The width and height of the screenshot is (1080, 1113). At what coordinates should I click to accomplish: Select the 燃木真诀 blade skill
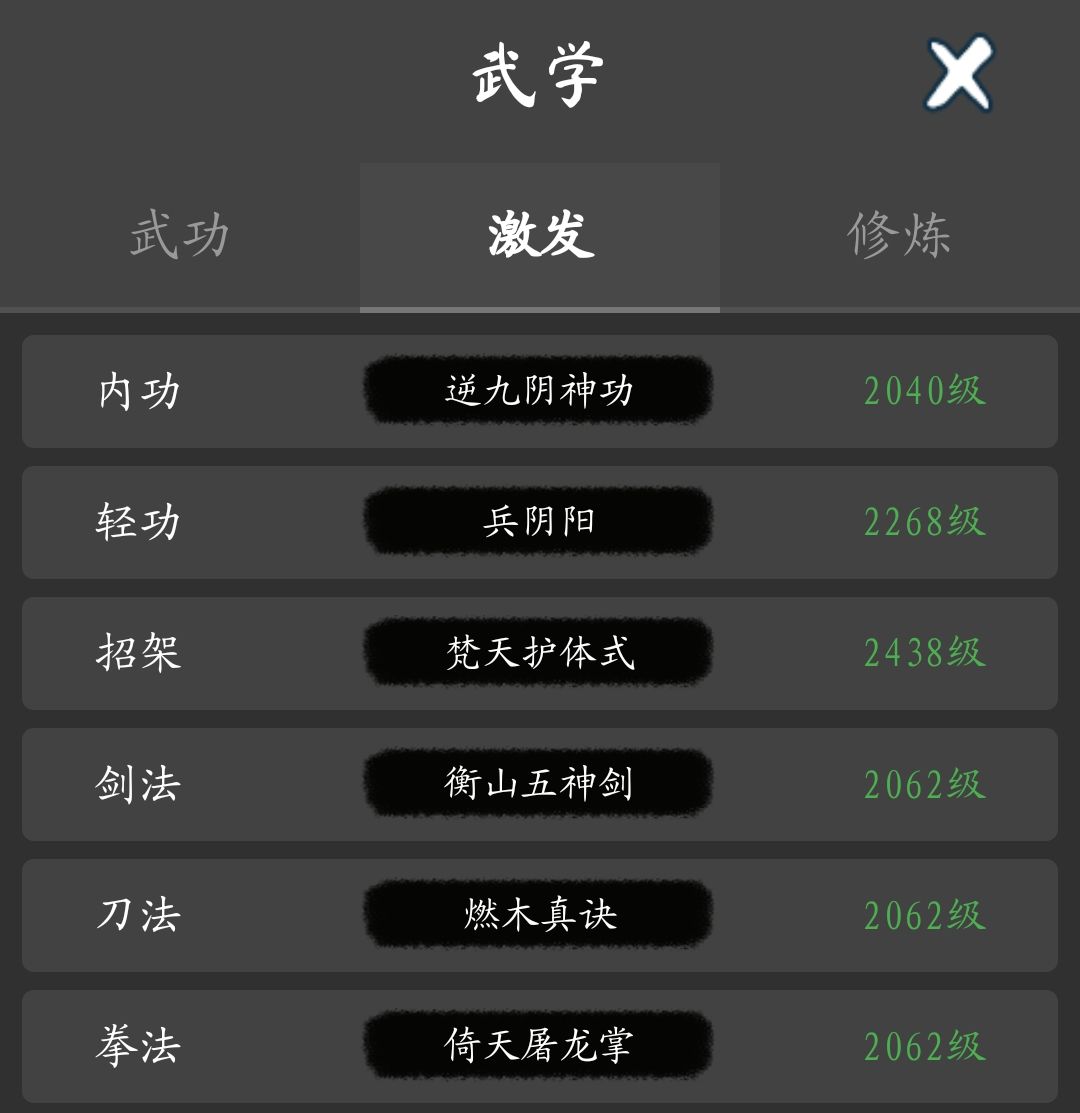538,914
